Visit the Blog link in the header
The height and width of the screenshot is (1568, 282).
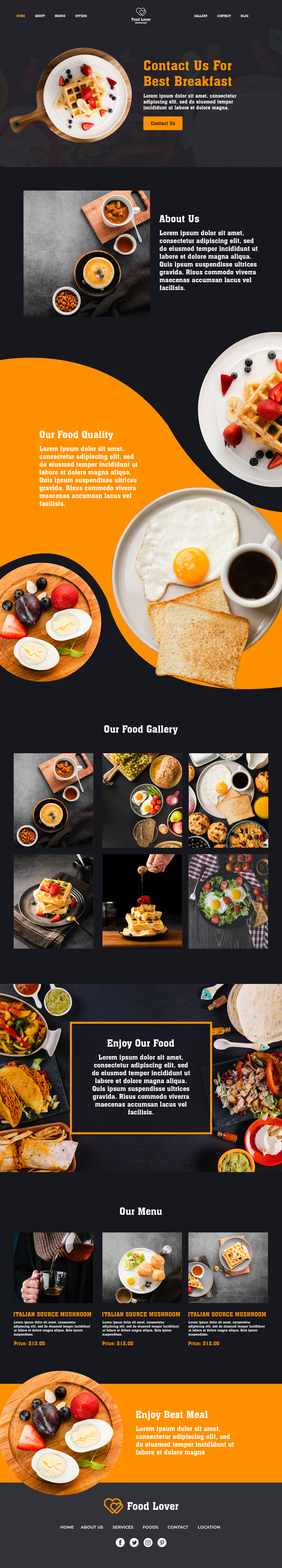pyautogui.click(x=244, y=16)
